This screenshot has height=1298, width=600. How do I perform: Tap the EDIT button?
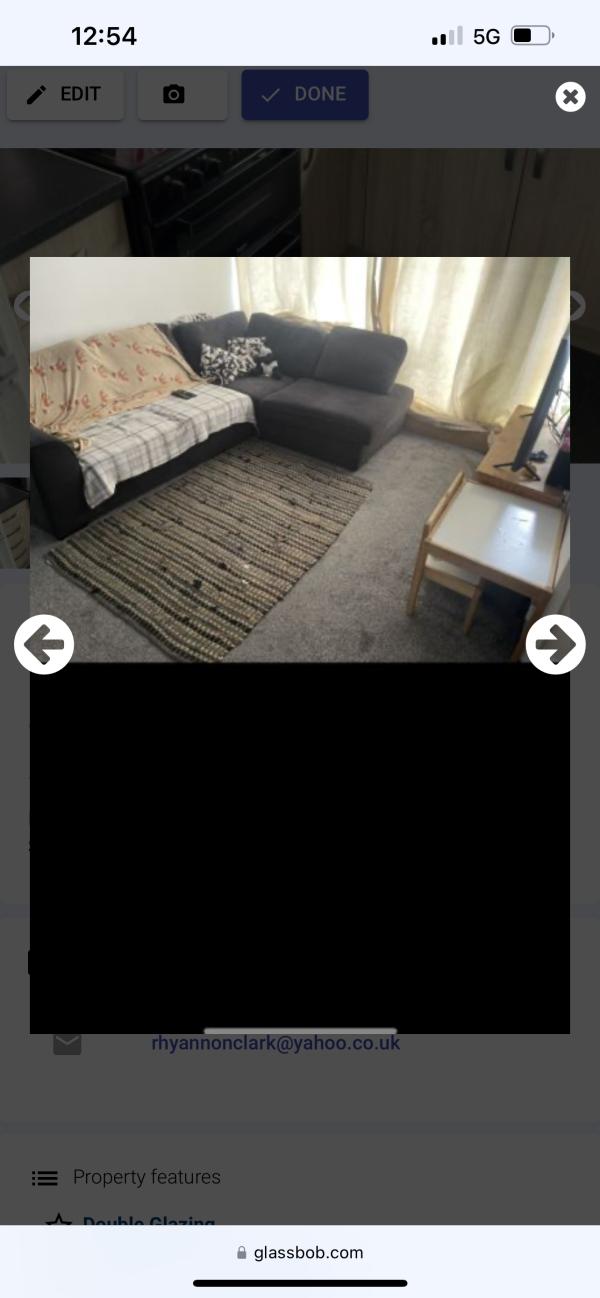click(65, 95)
